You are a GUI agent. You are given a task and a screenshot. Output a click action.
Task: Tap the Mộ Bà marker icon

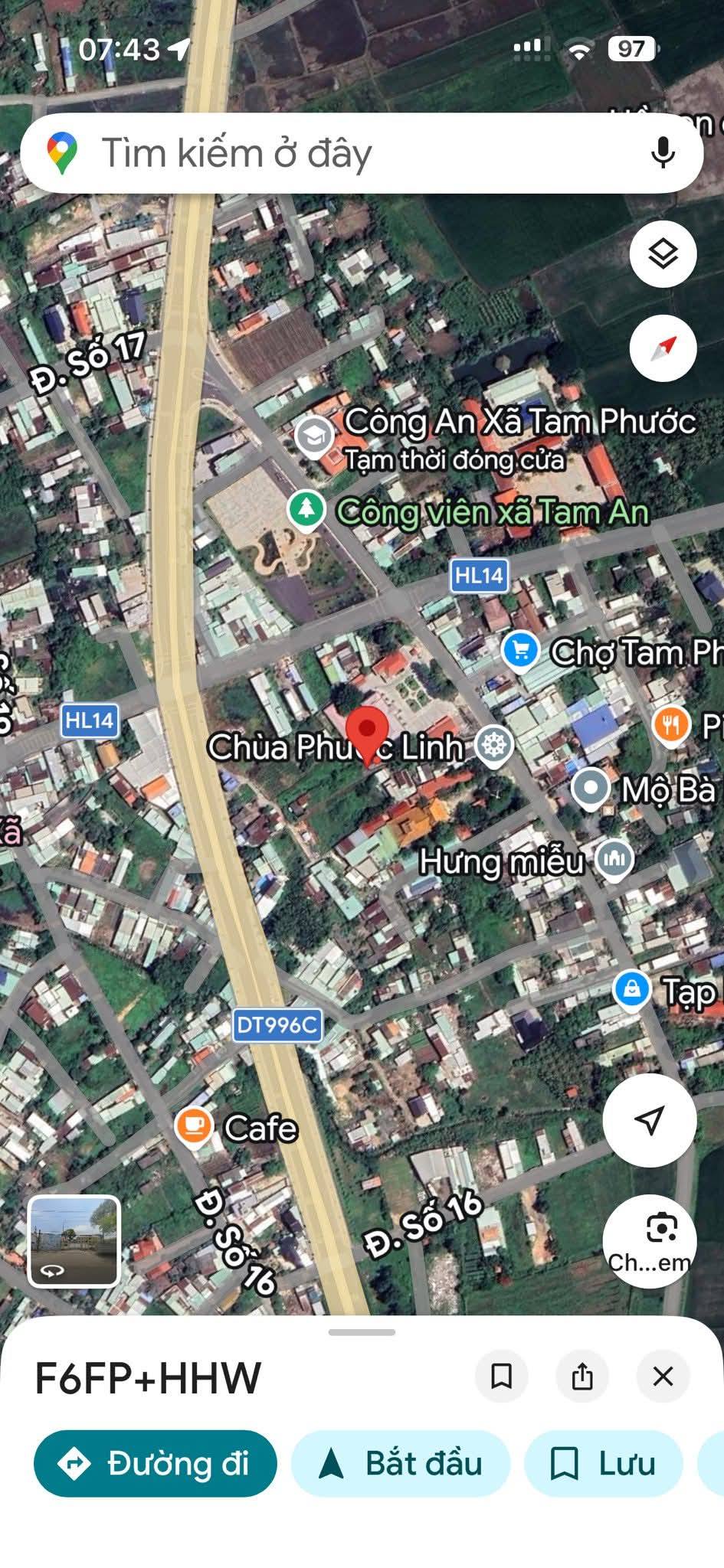click(591, 787)
